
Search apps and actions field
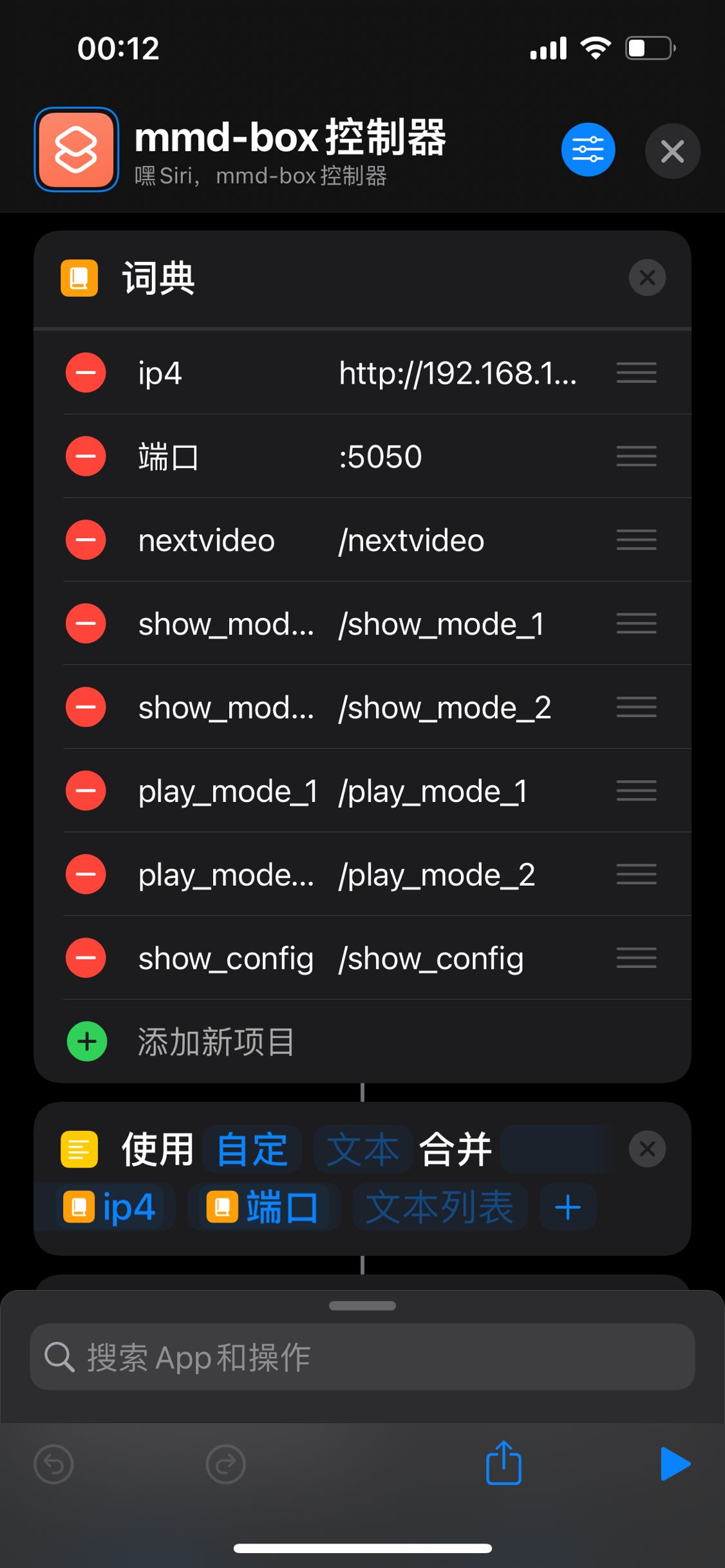(362, 1357)
